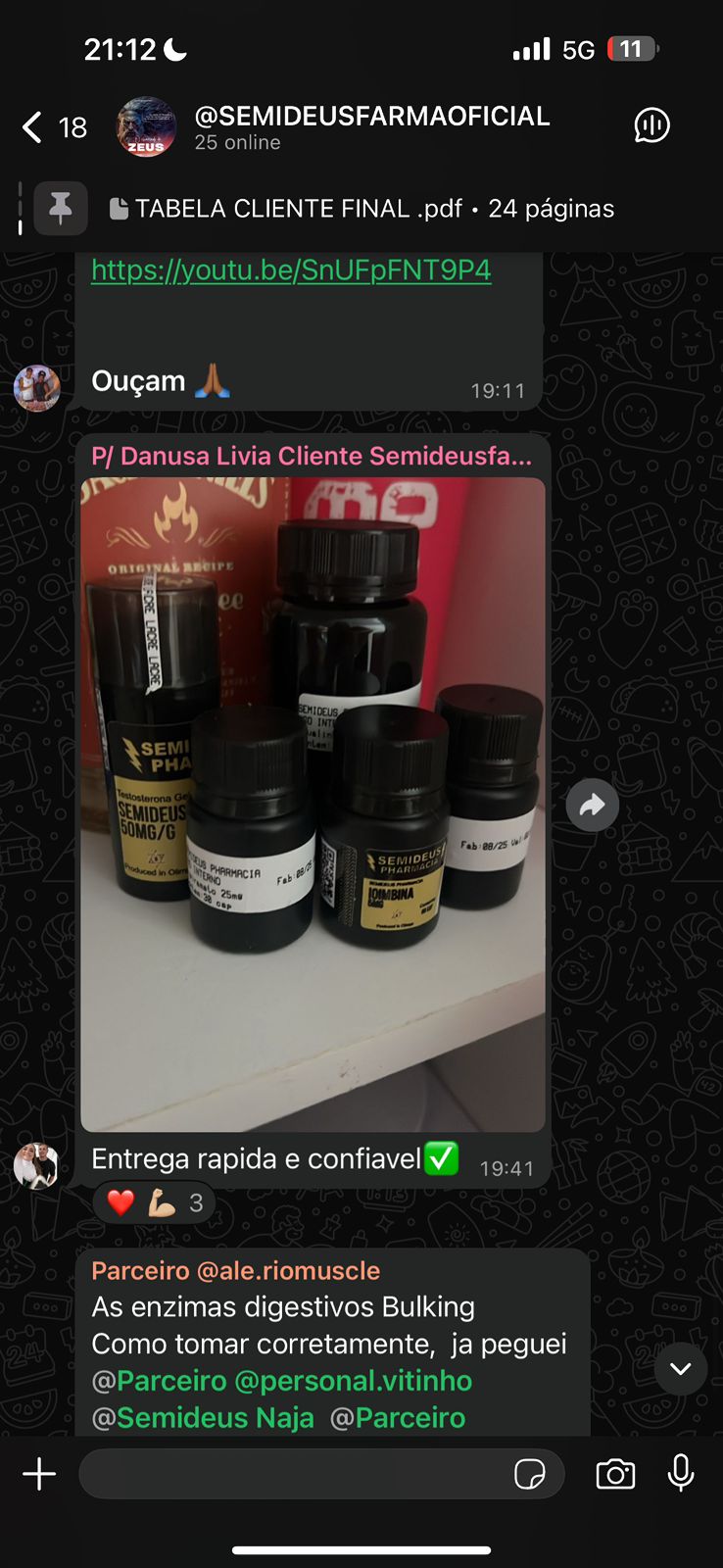Open the sender avatar beside Ouçam message

pos(37,388)
